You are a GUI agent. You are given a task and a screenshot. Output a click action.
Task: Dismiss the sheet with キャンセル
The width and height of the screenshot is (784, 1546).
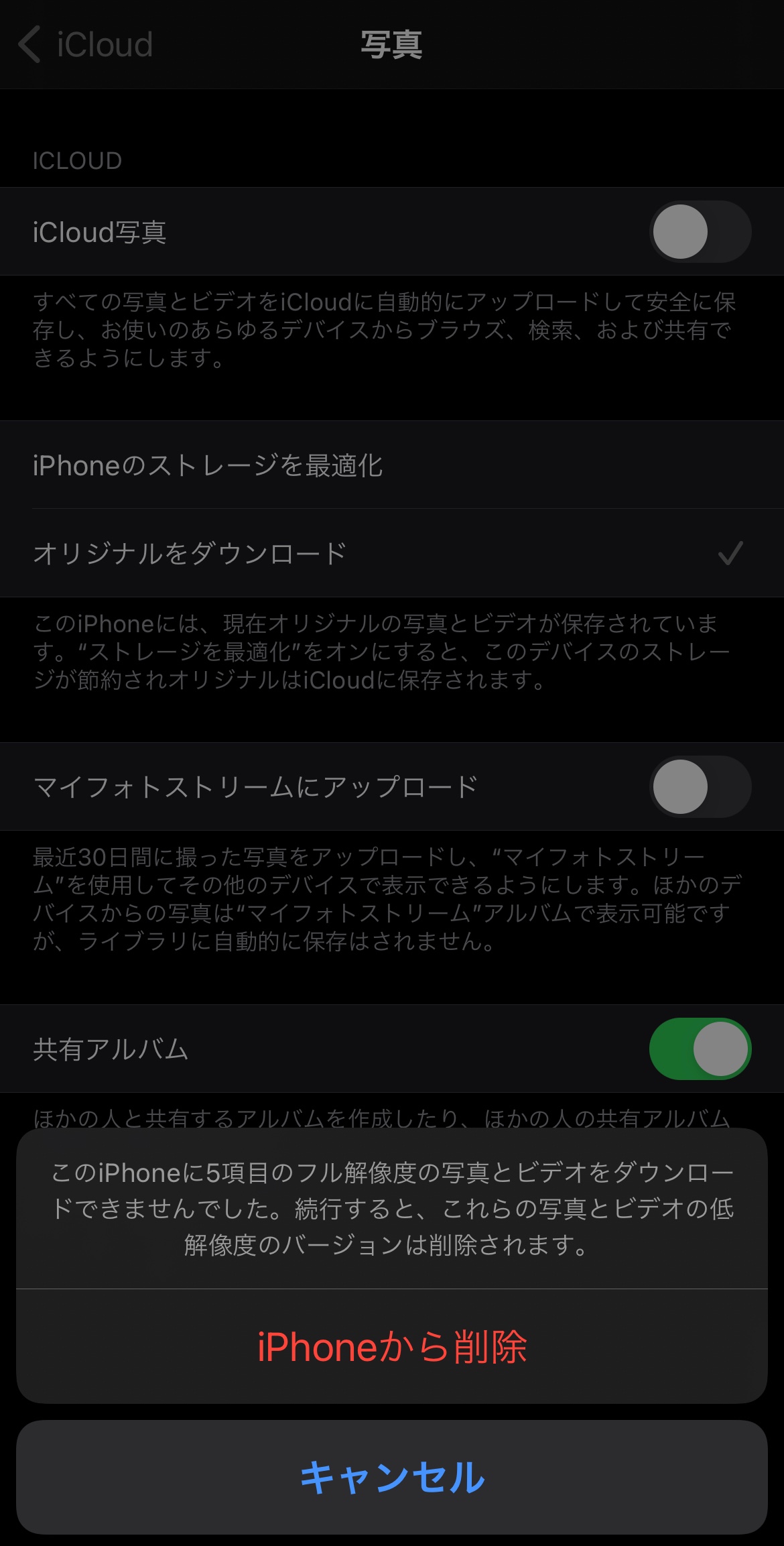[x=392, y=1477]
